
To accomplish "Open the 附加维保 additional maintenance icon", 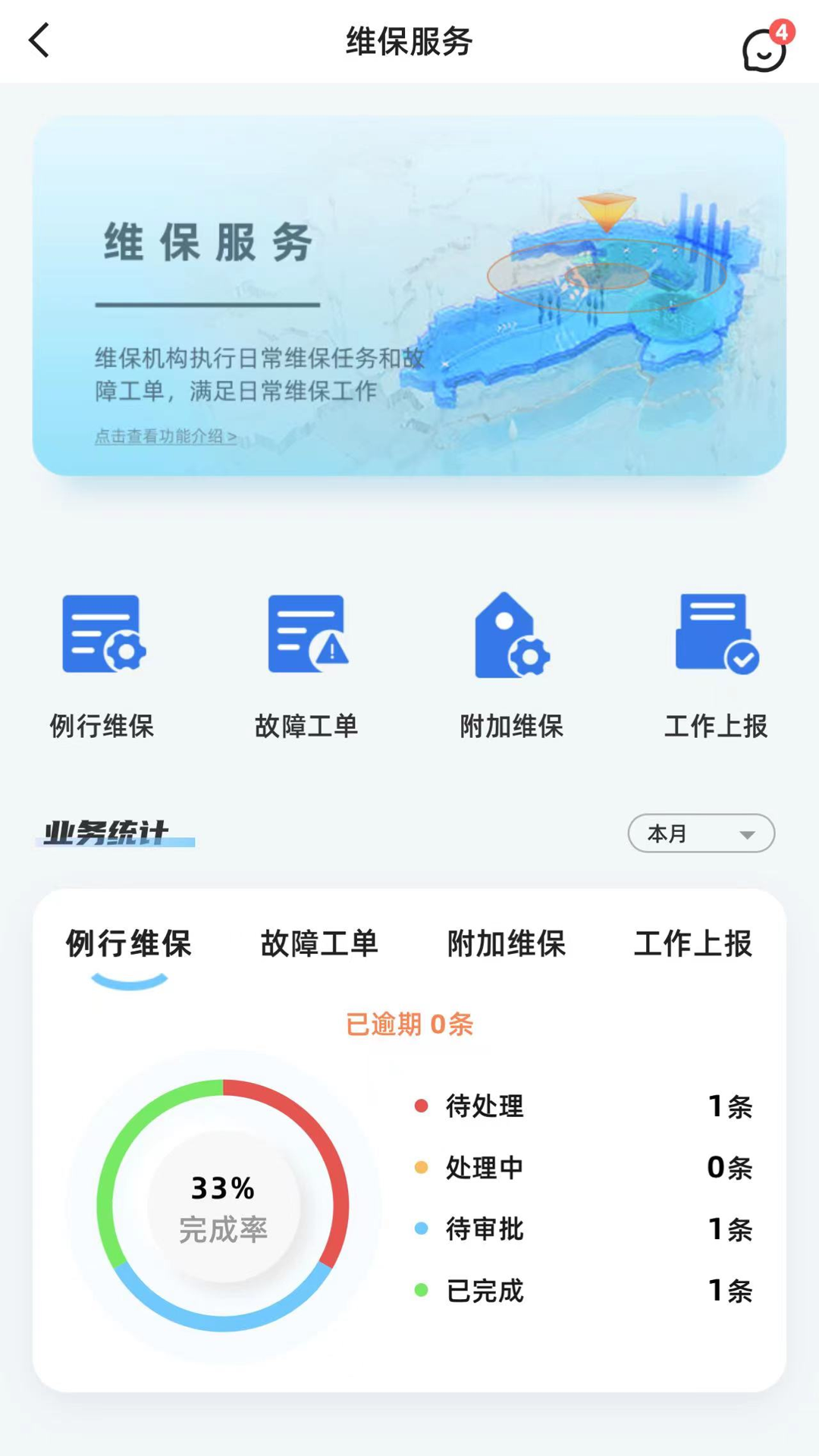I will point(512,635).
